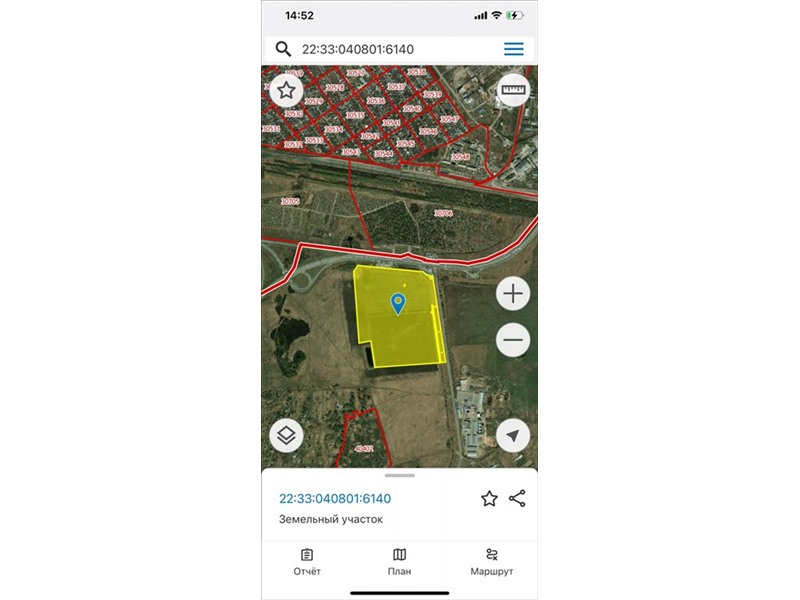This screenshot has height=600, width=800.
Task: Open favorites star on the map
Action: (x=286, y=91)
